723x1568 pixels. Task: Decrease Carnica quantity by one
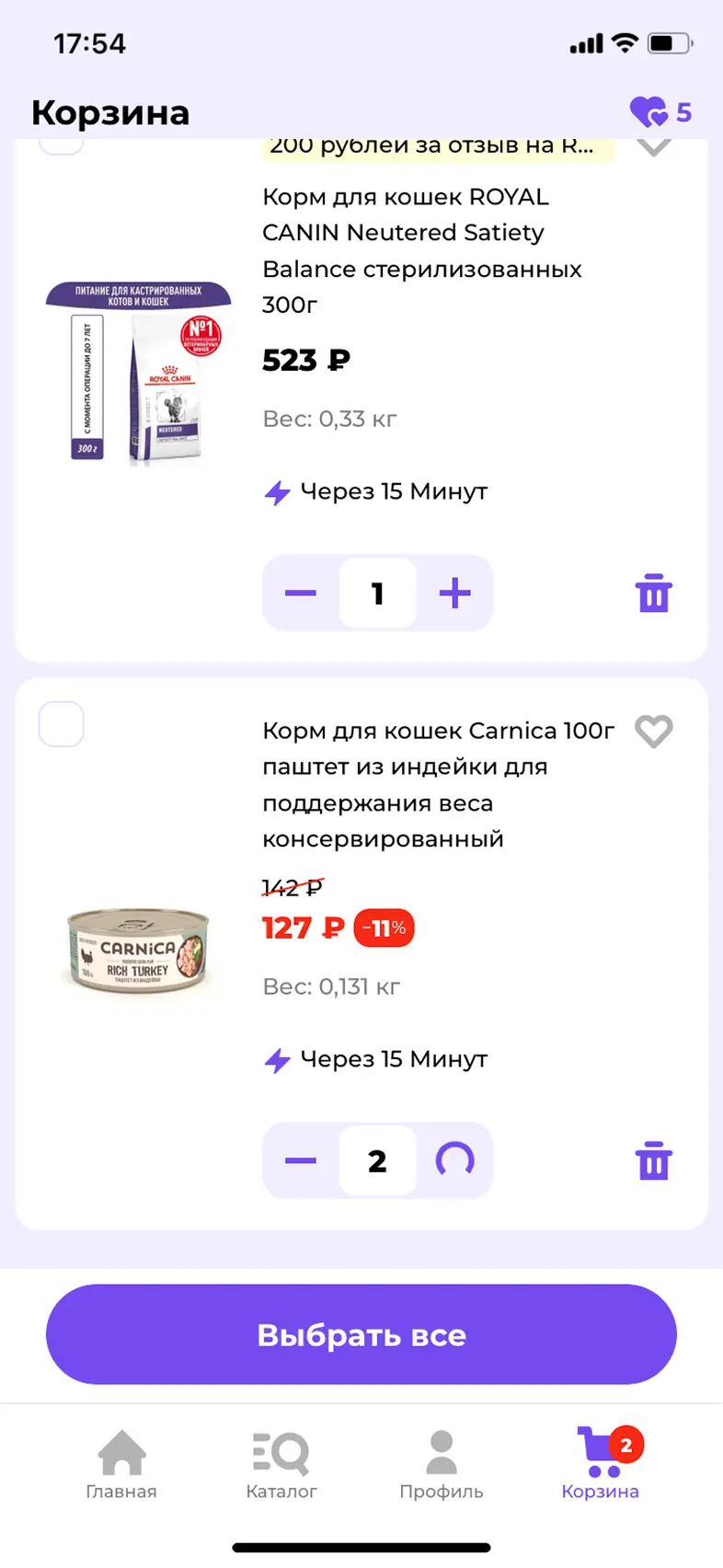point(301,1160)
